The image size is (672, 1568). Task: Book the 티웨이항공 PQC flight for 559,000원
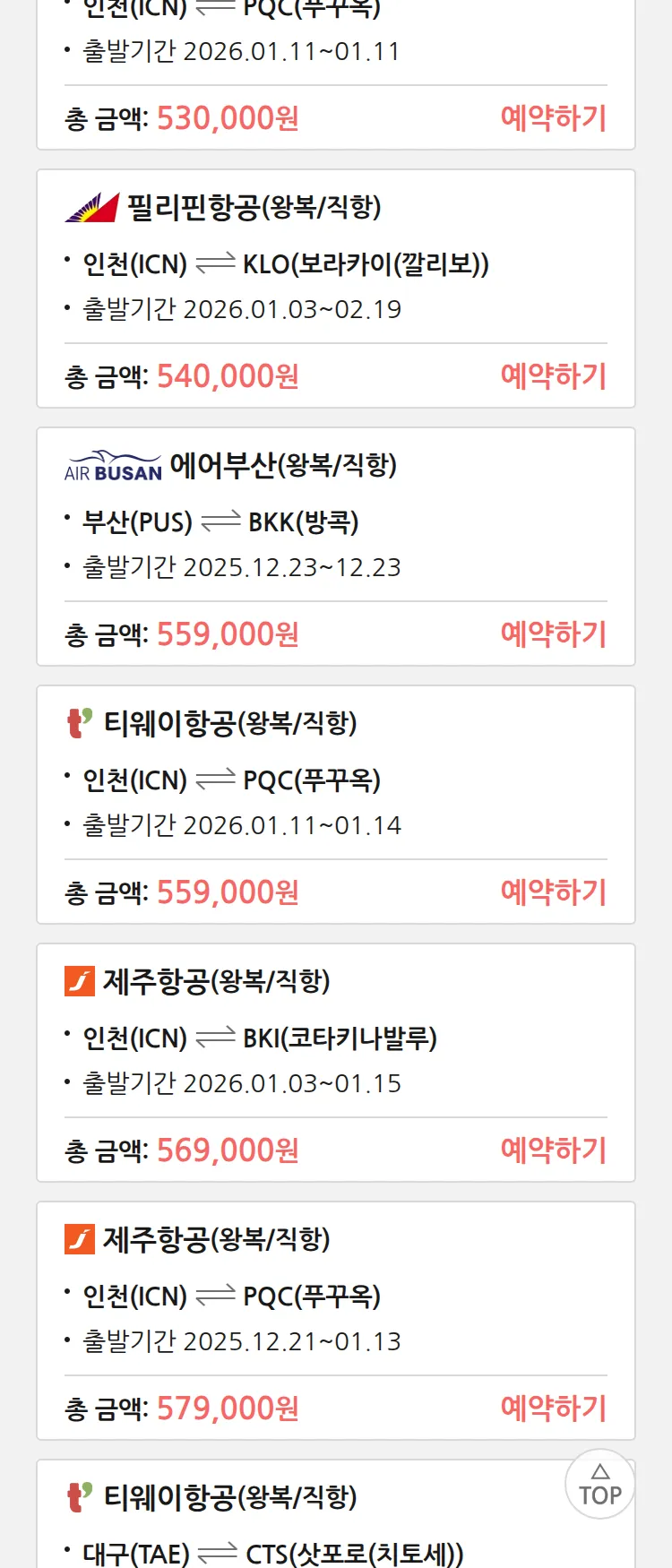[553, 892]
